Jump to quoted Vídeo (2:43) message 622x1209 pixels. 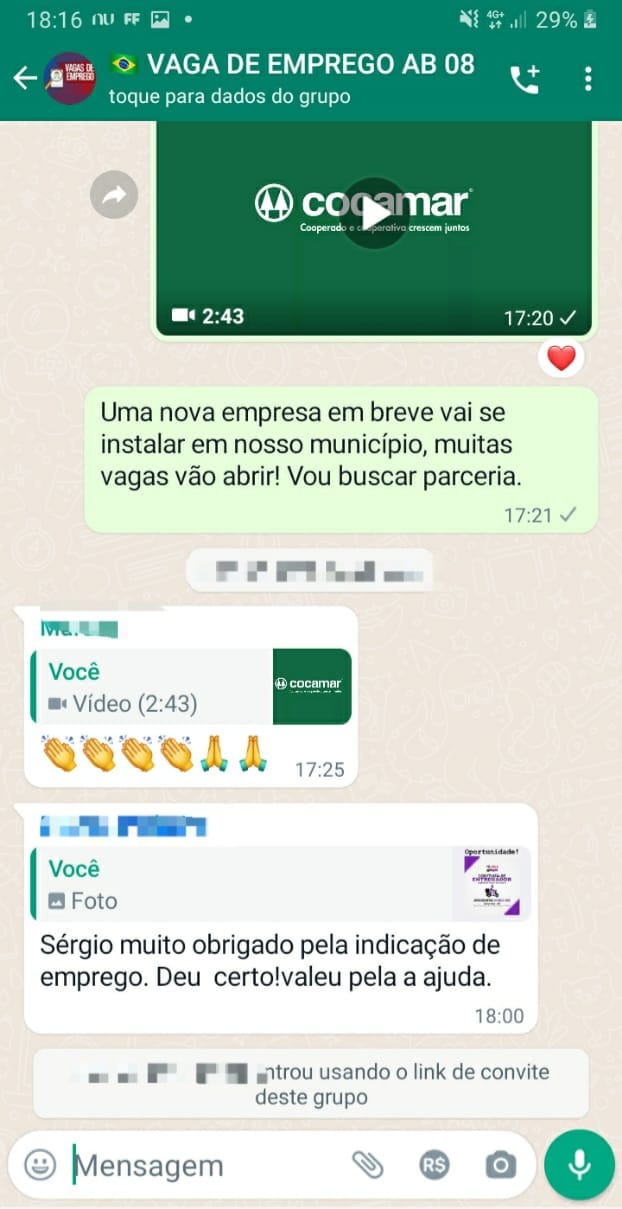click(190, 686)
